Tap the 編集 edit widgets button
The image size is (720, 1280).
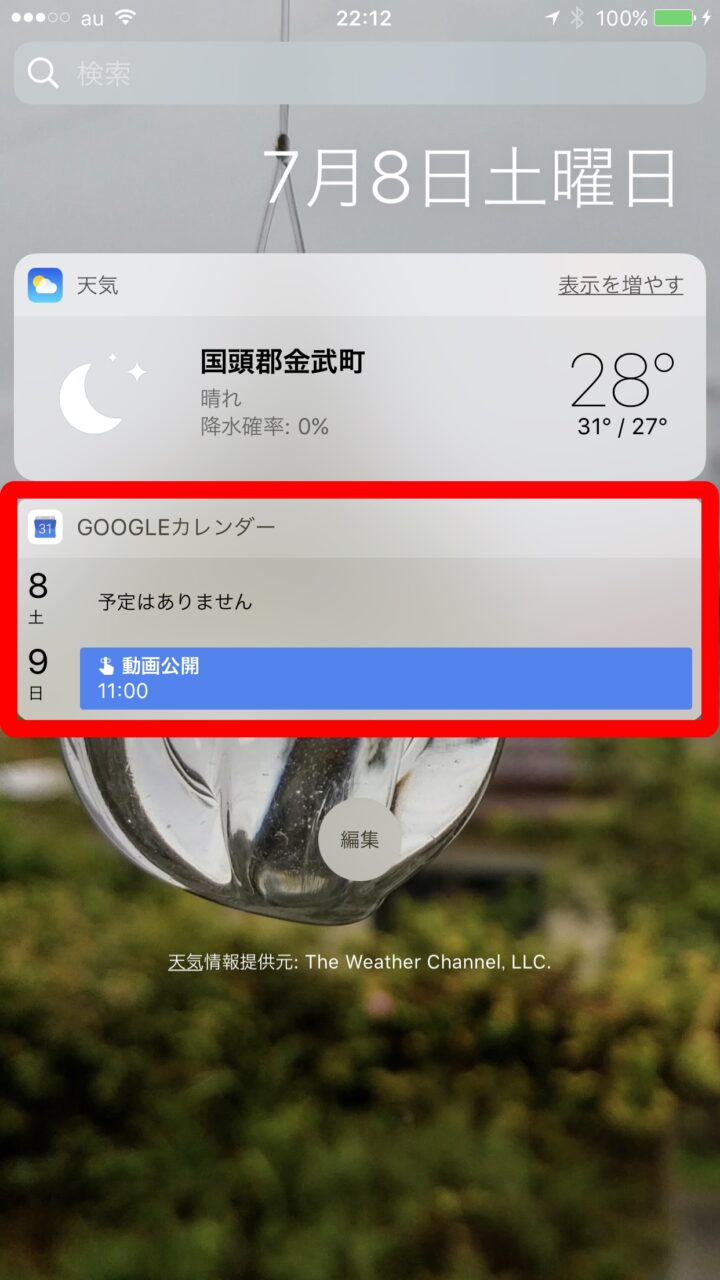(x=360, y=840)
